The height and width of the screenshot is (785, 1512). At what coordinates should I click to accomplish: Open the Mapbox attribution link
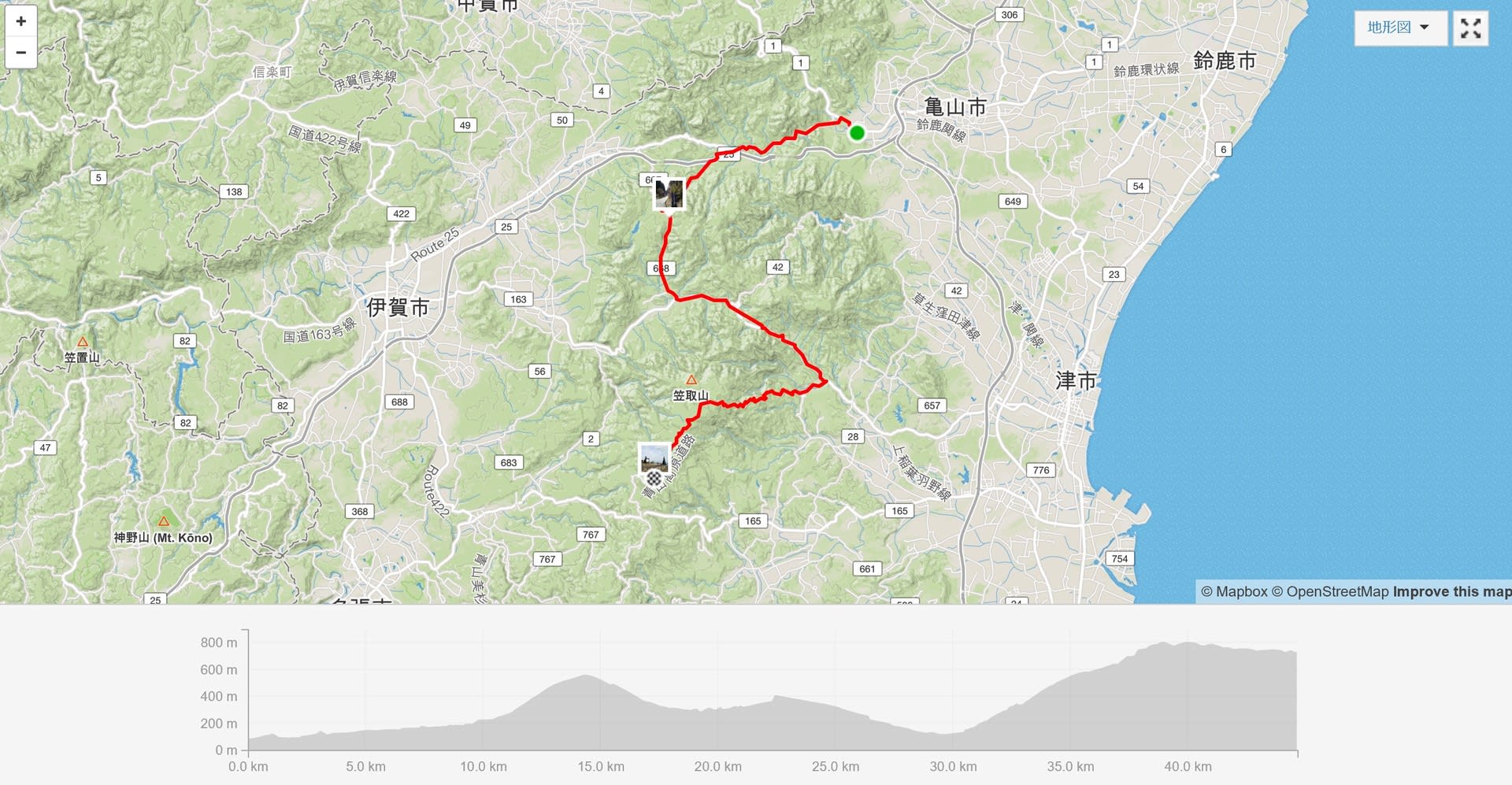(x=1234, y=592)
